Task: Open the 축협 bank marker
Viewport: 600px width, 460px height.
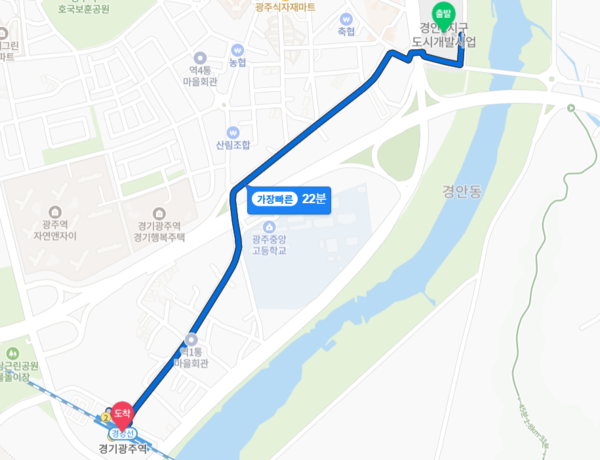Action: pos(346,19)
